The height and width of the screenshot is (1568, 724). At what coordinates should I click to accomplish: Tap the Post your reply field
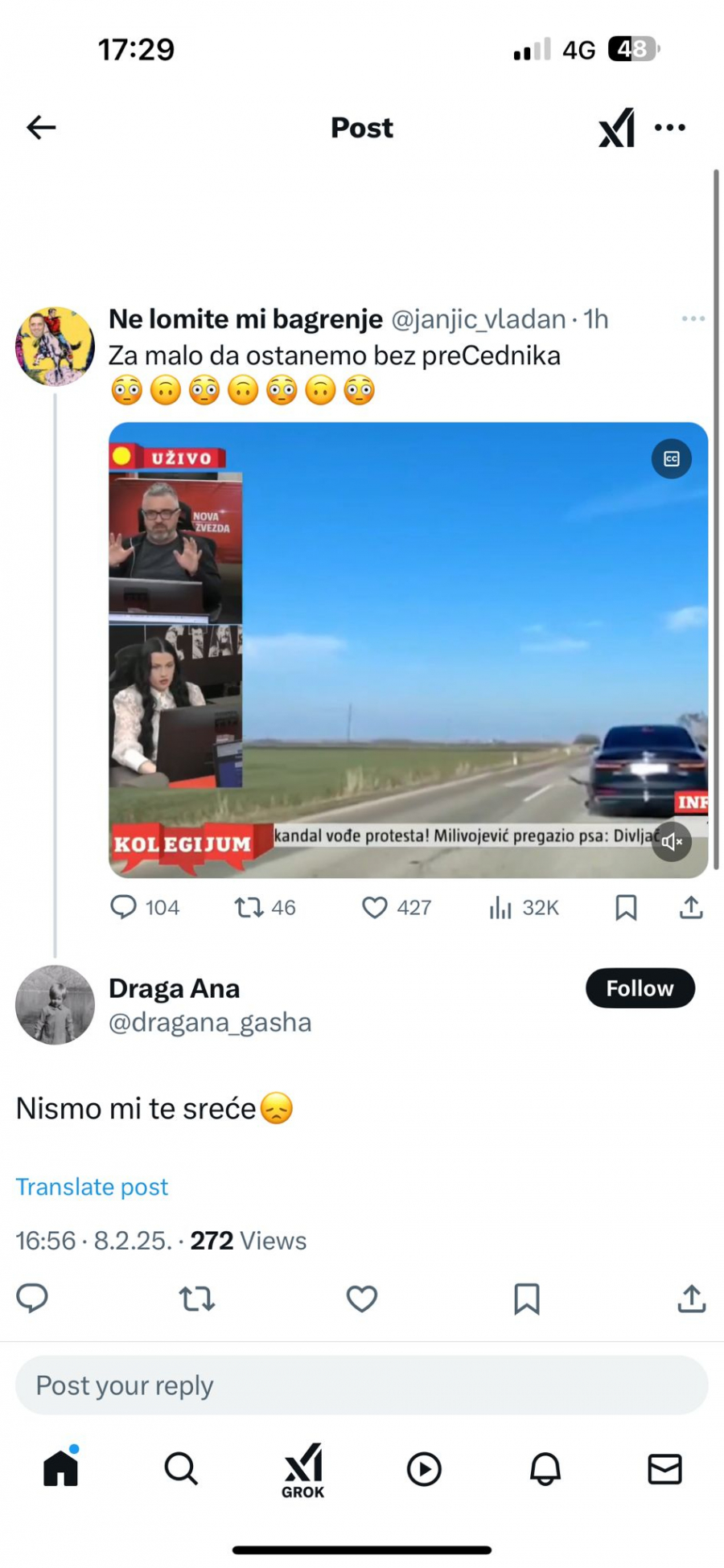361,1385
